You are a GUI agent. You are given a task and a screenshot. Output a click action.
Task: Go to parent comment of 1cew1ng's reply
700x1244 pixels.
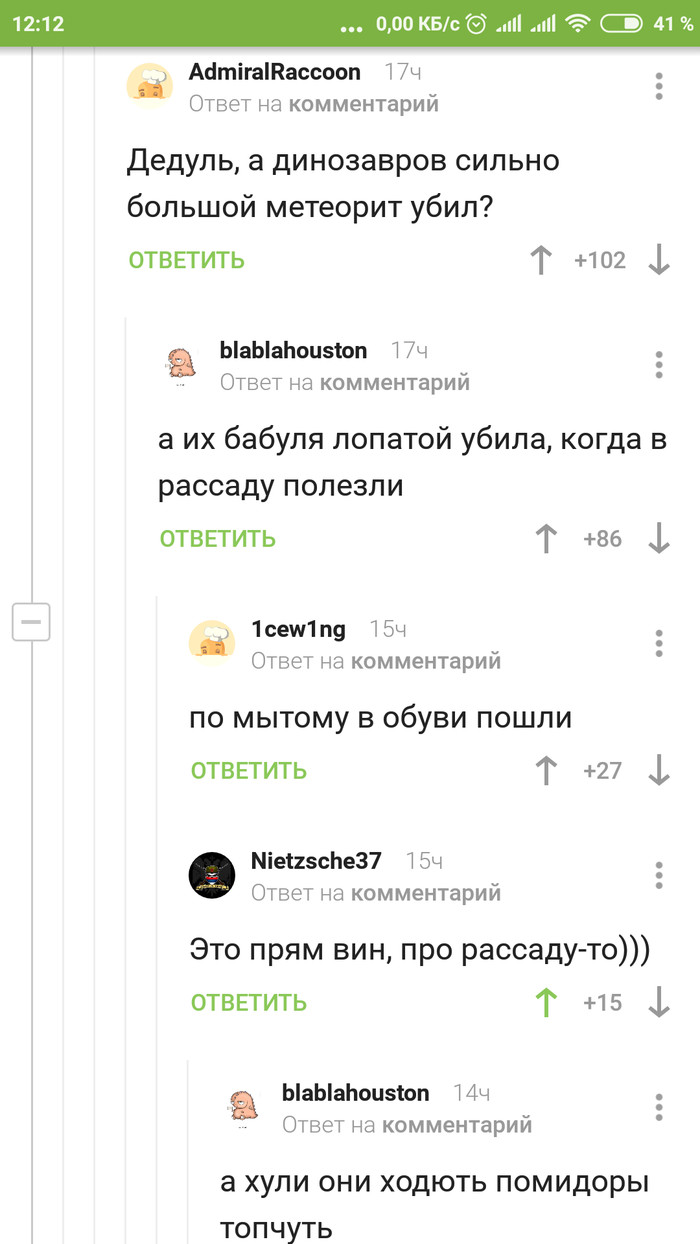click(x=425, y=661)
